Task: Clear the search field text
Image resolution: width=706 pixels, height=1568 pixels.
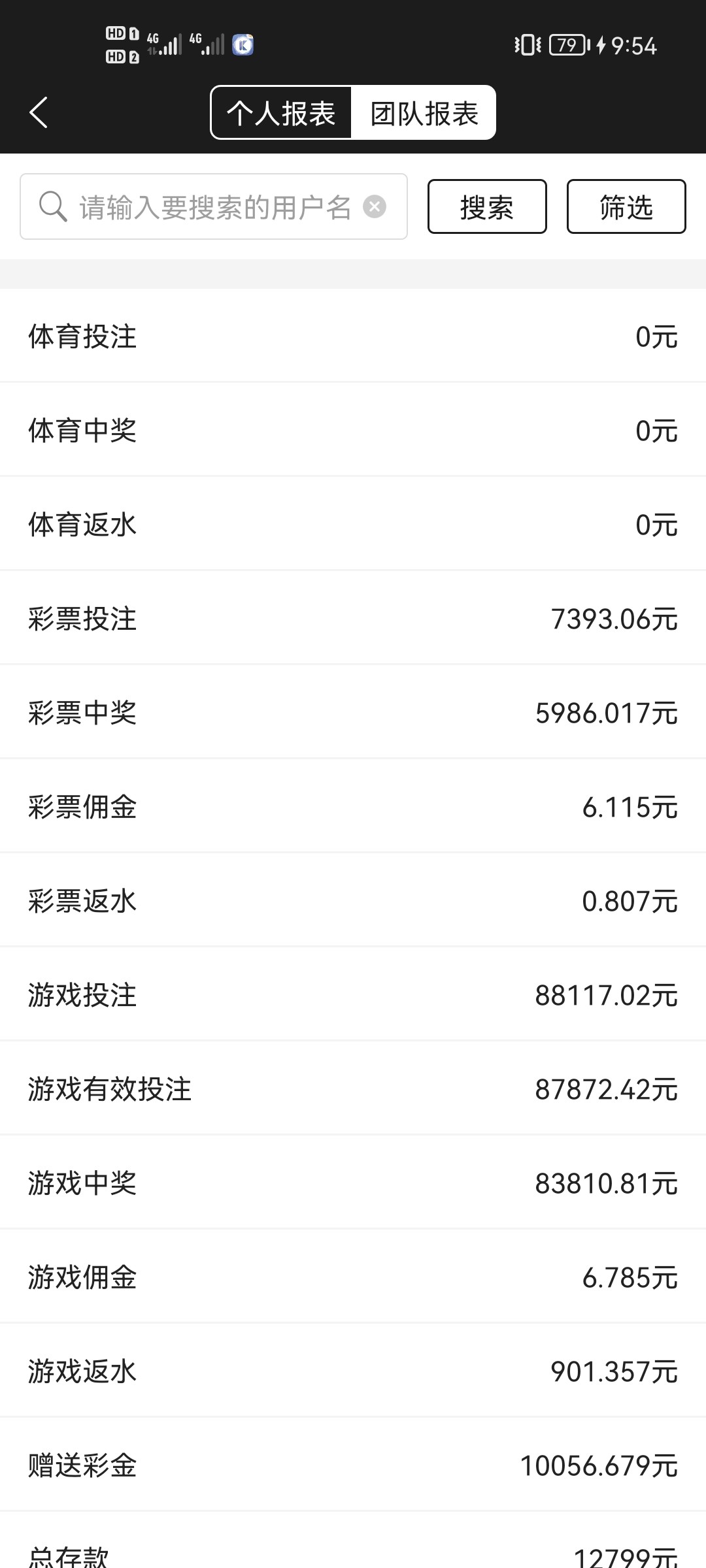Action: coord(375,206)
